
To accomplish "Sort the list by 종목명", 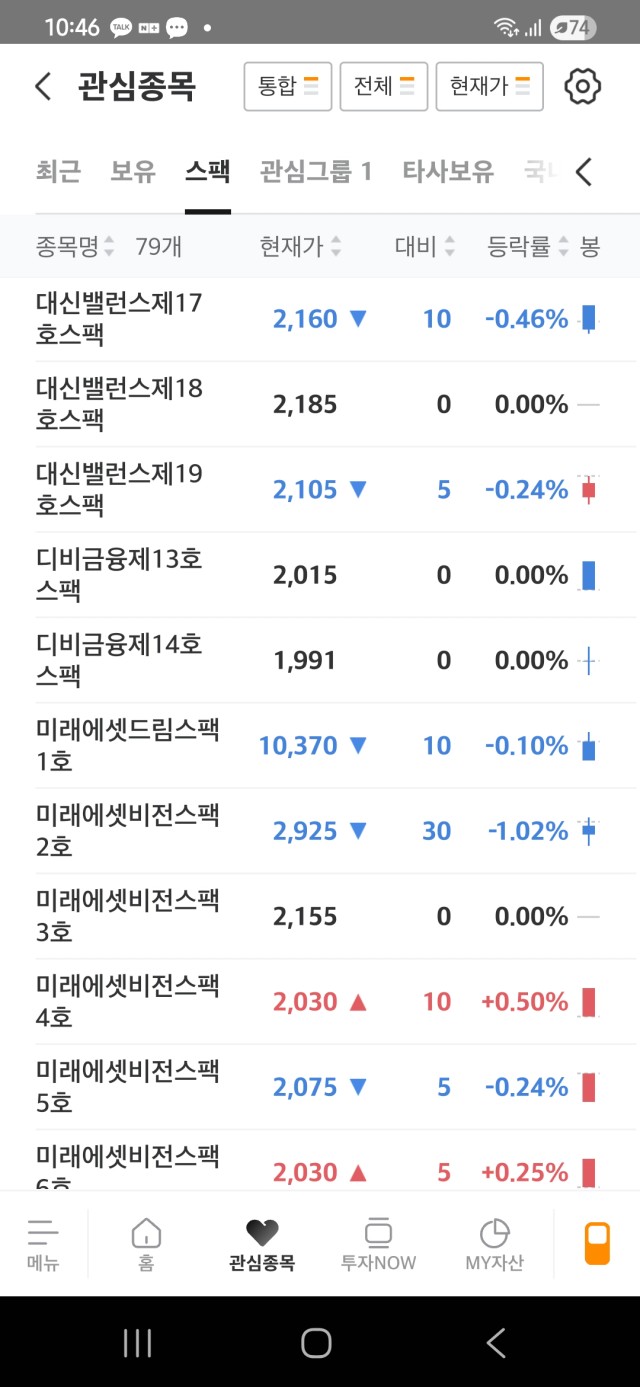I will tap(75, 246).
